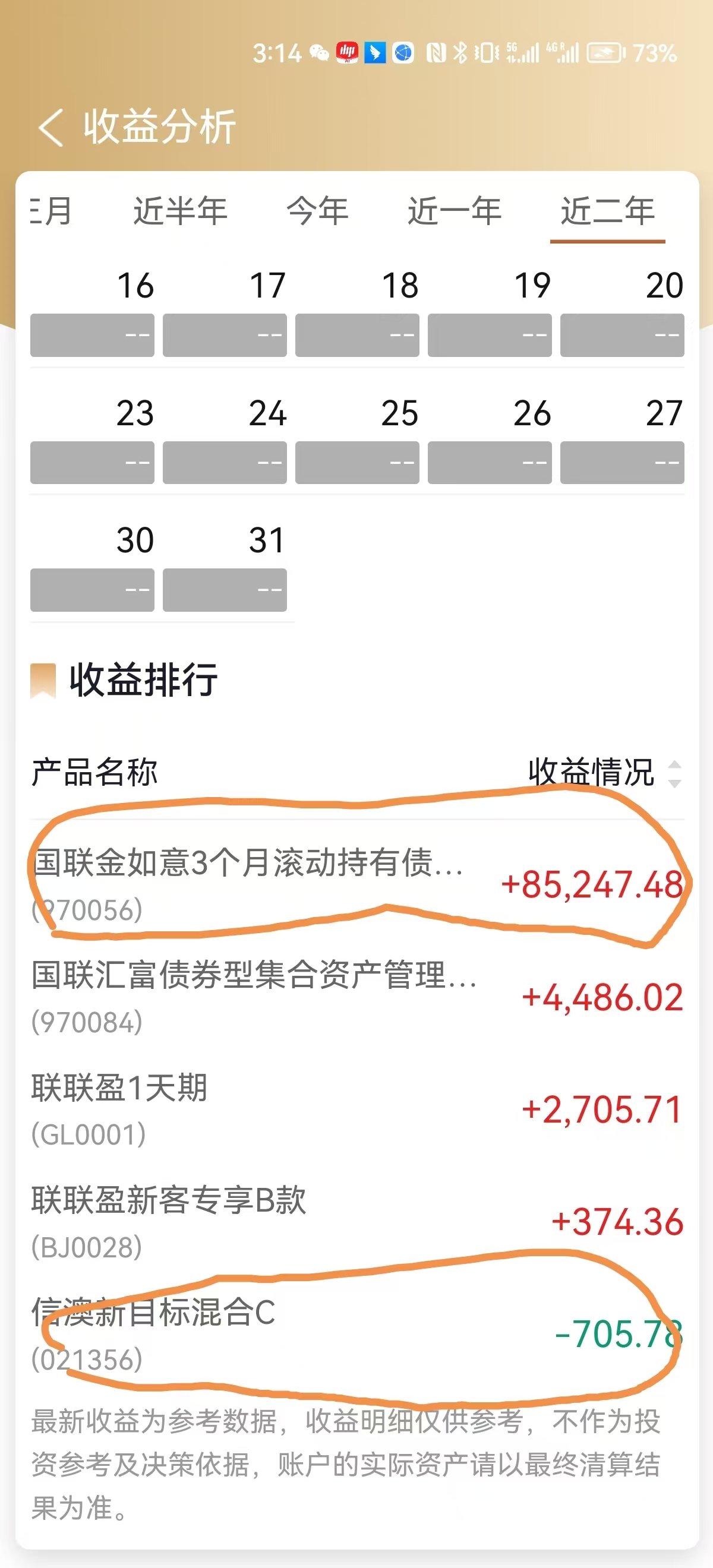Select the 近一年 period tab
This screenshot has height=1568, width=713.
coord(454,211)
